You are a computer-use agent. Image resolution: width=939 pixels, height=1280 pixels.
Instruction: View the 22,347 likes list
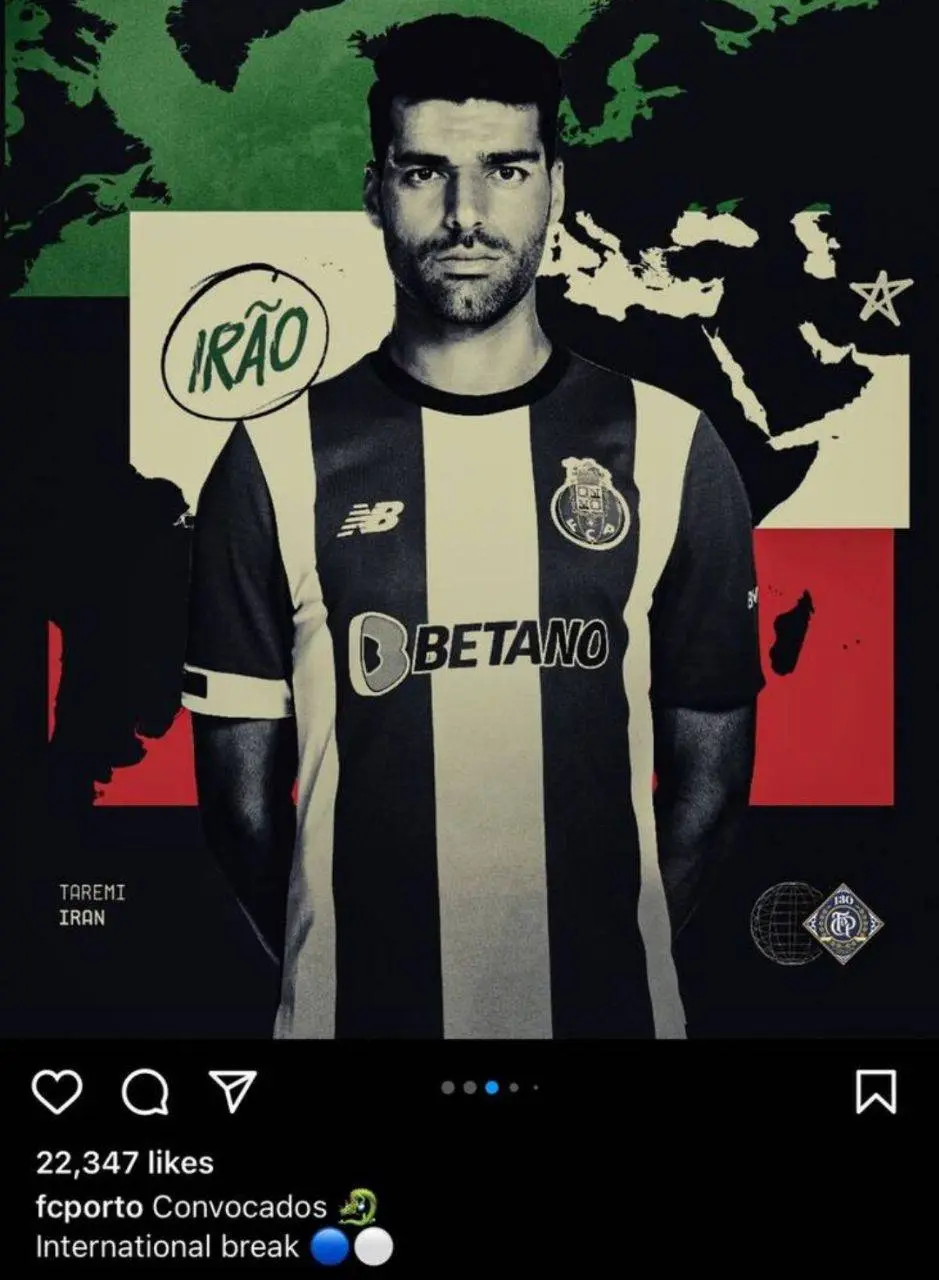(125, 1163)
